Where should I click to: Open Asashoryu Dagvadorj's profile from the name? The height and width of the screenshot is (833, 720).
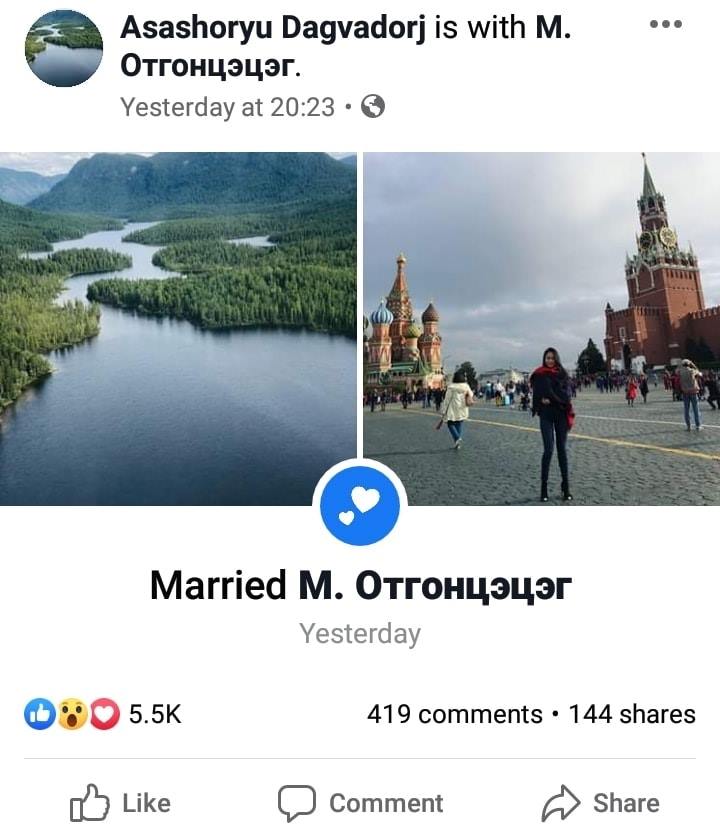pyautogui.click(x=274, y=28)
